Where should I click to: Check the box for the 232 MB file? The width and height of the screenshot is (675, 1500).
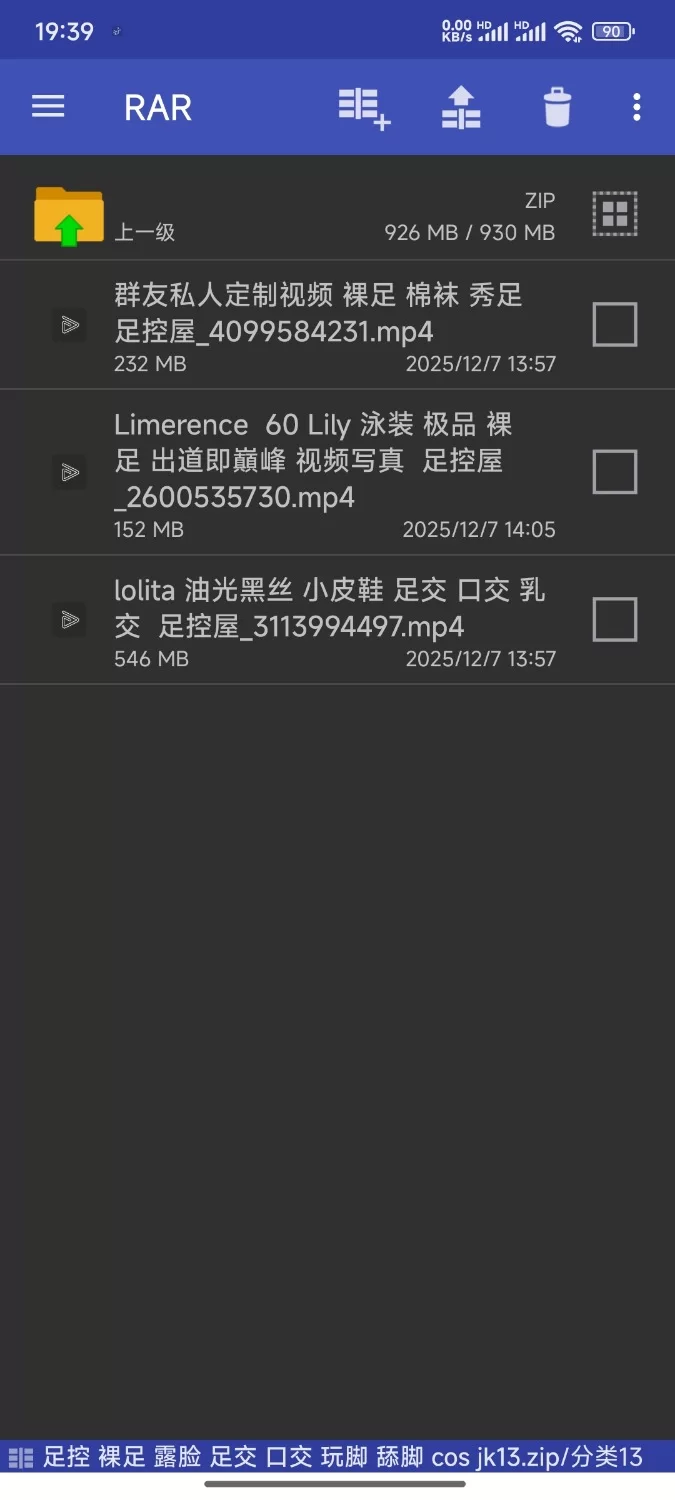(x=614, y=324)
